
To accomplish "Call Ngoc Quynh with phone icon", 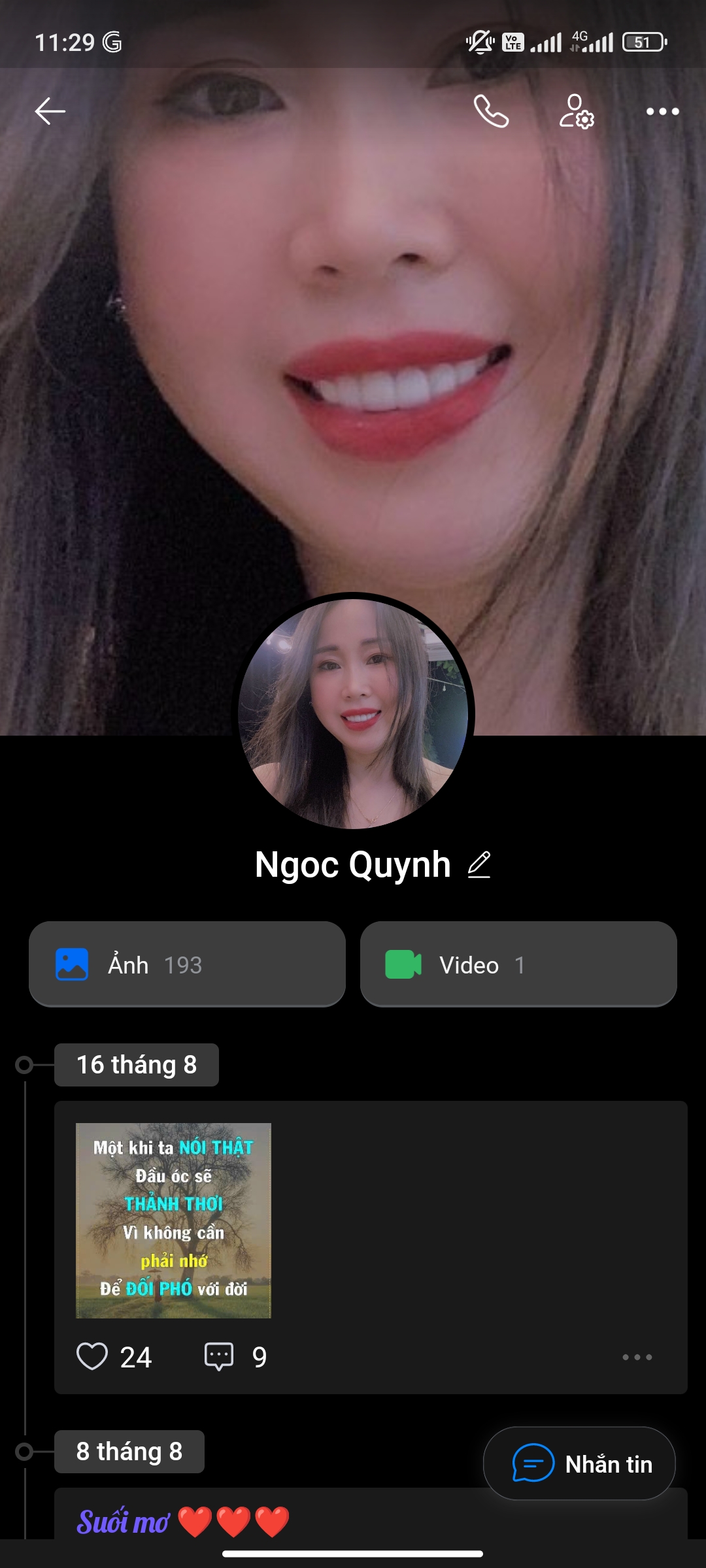I will [x=491, y=111].
